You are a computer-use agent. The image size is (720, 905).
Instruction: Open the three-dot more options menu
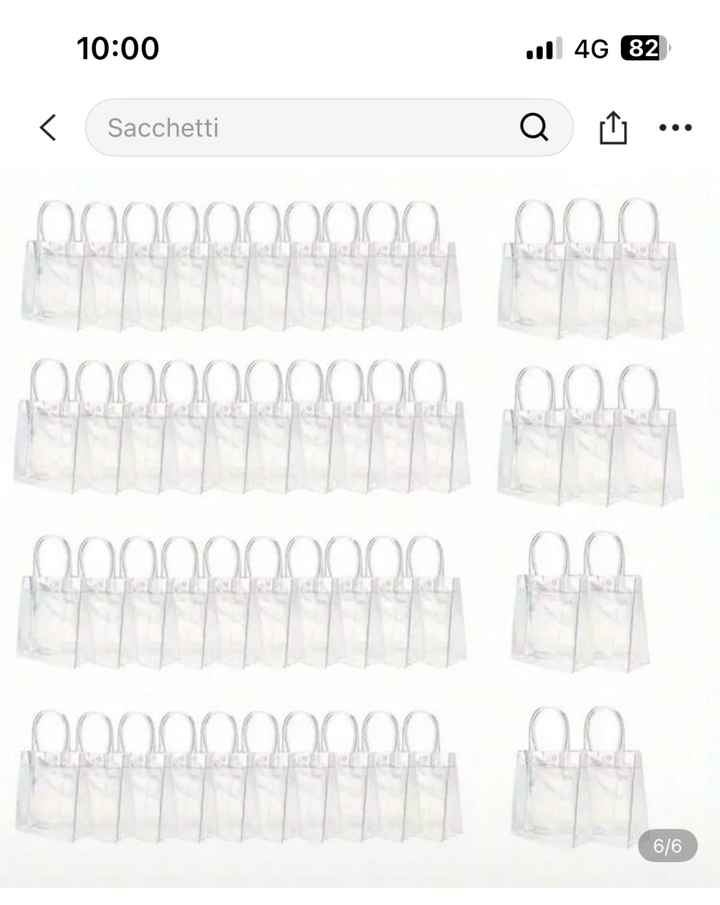click(x=676, y=127)
